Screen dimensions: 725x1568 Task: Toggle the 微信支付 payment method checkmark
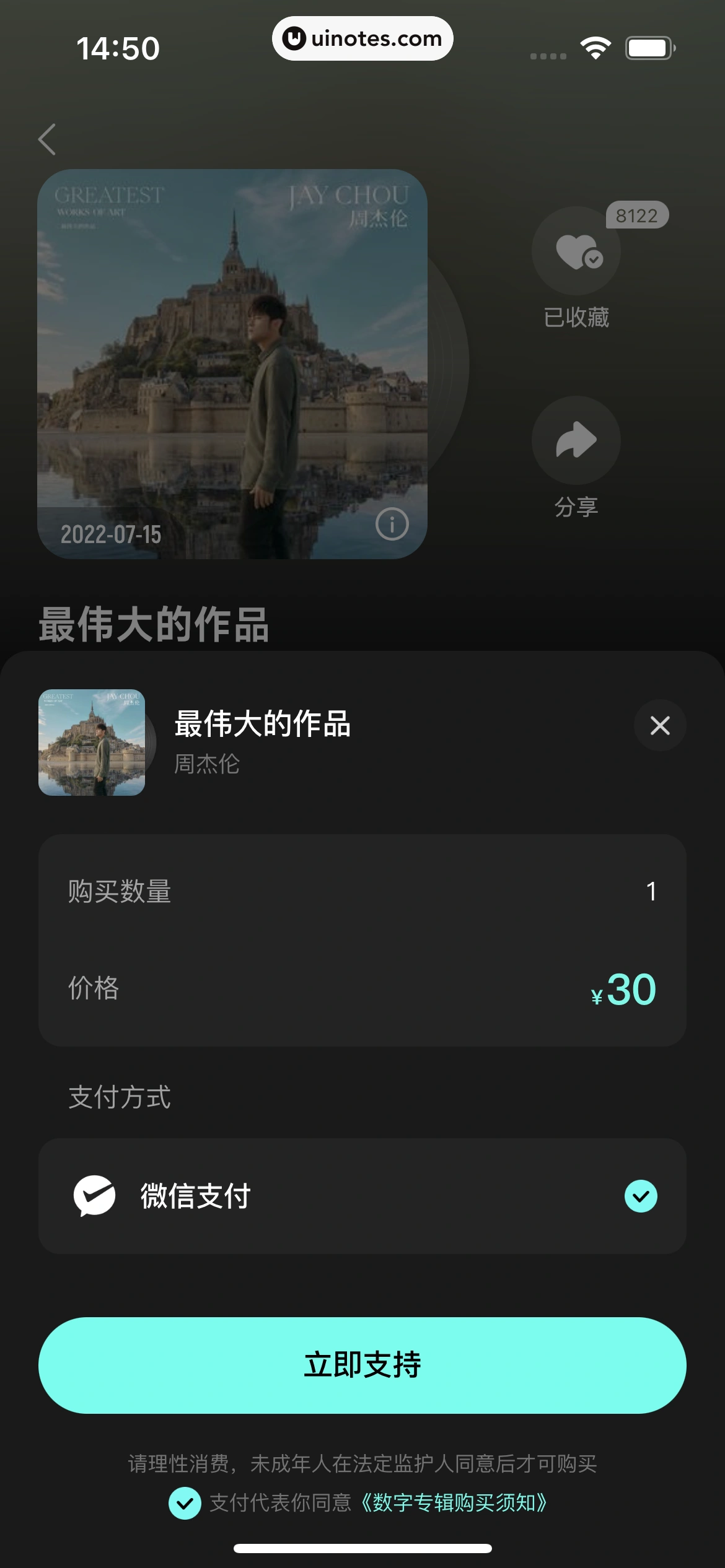[x=640, y=1196]
